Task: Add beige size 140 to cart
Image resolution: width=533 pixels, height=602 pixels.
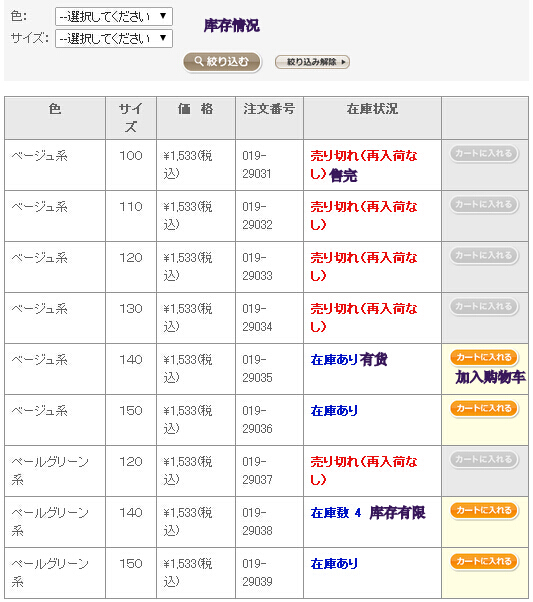Action: tap(484, 357)
